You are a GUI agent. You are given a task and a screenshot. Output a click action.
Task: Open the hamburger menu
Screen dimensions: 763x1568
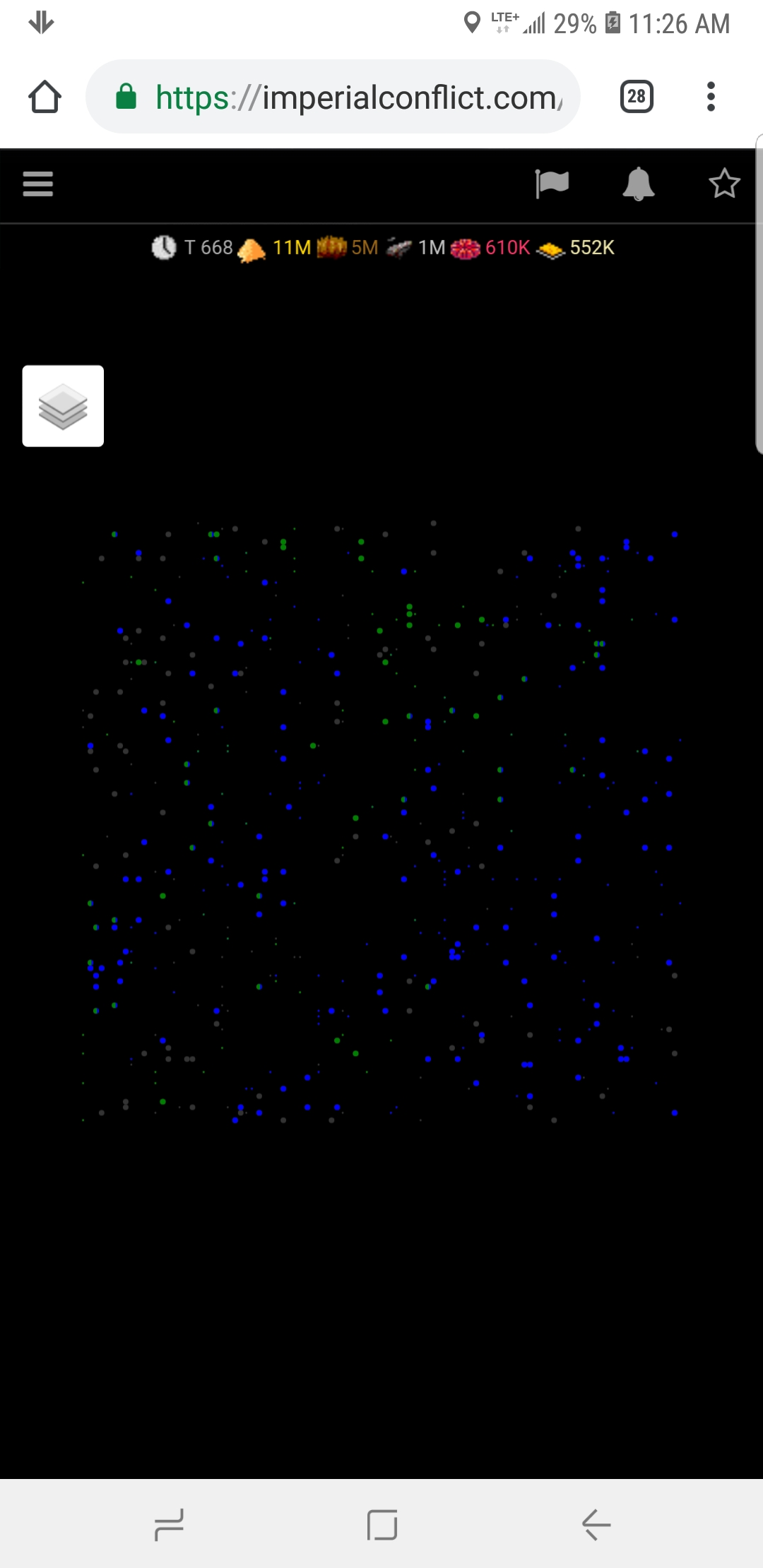click(x=38, y=184)
